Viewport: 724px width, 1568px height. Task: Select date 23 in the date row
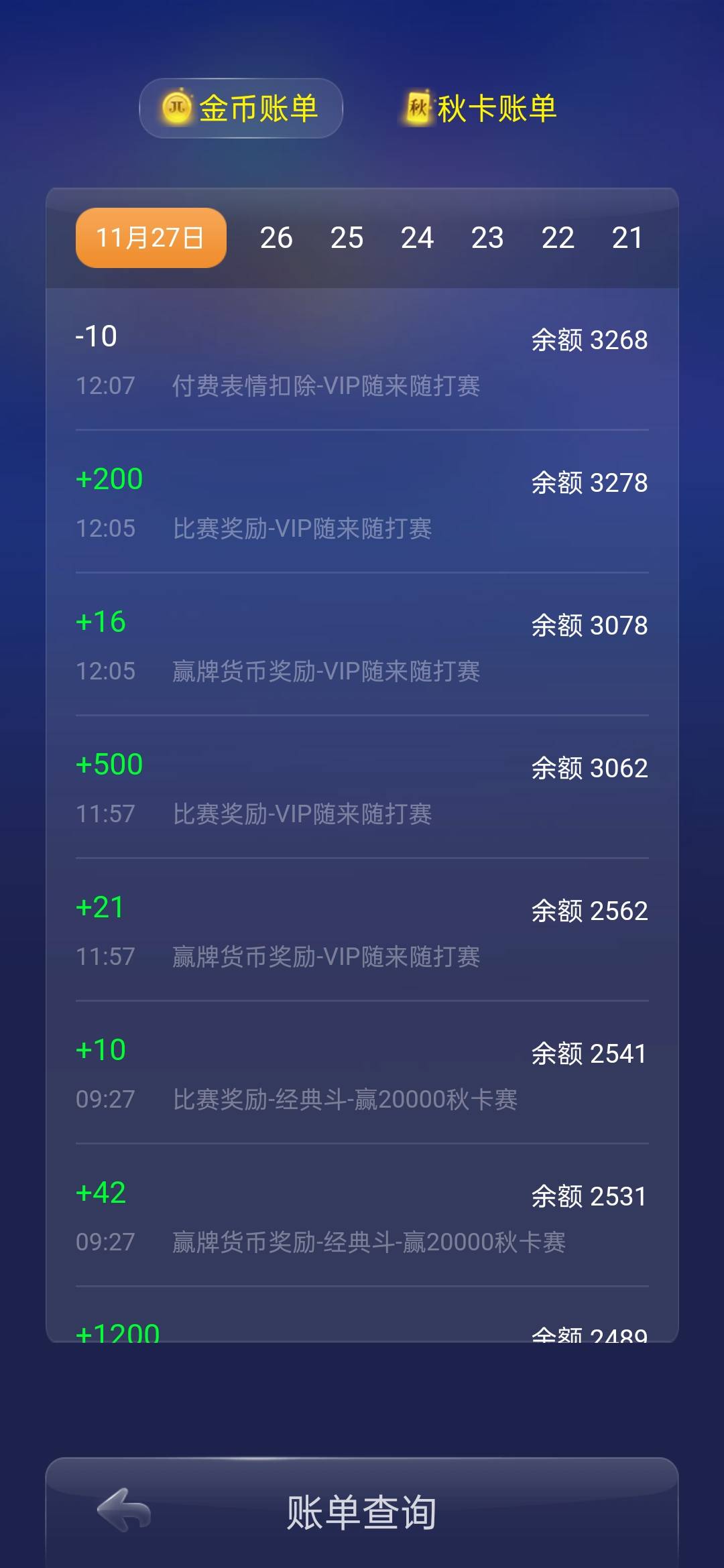(x=487, y=237)
